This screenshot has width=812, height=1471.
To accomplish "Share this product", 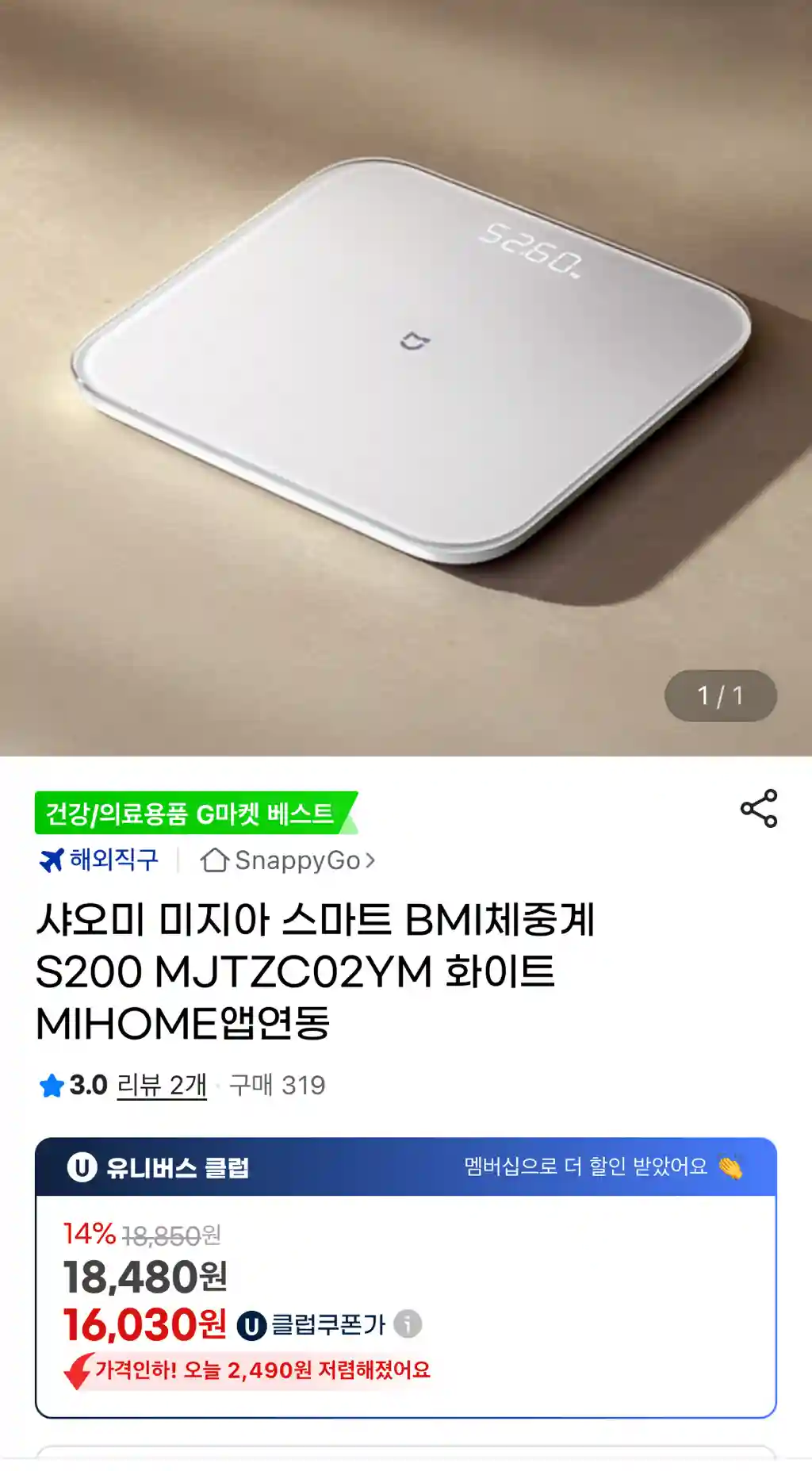I will pos(759,808).
